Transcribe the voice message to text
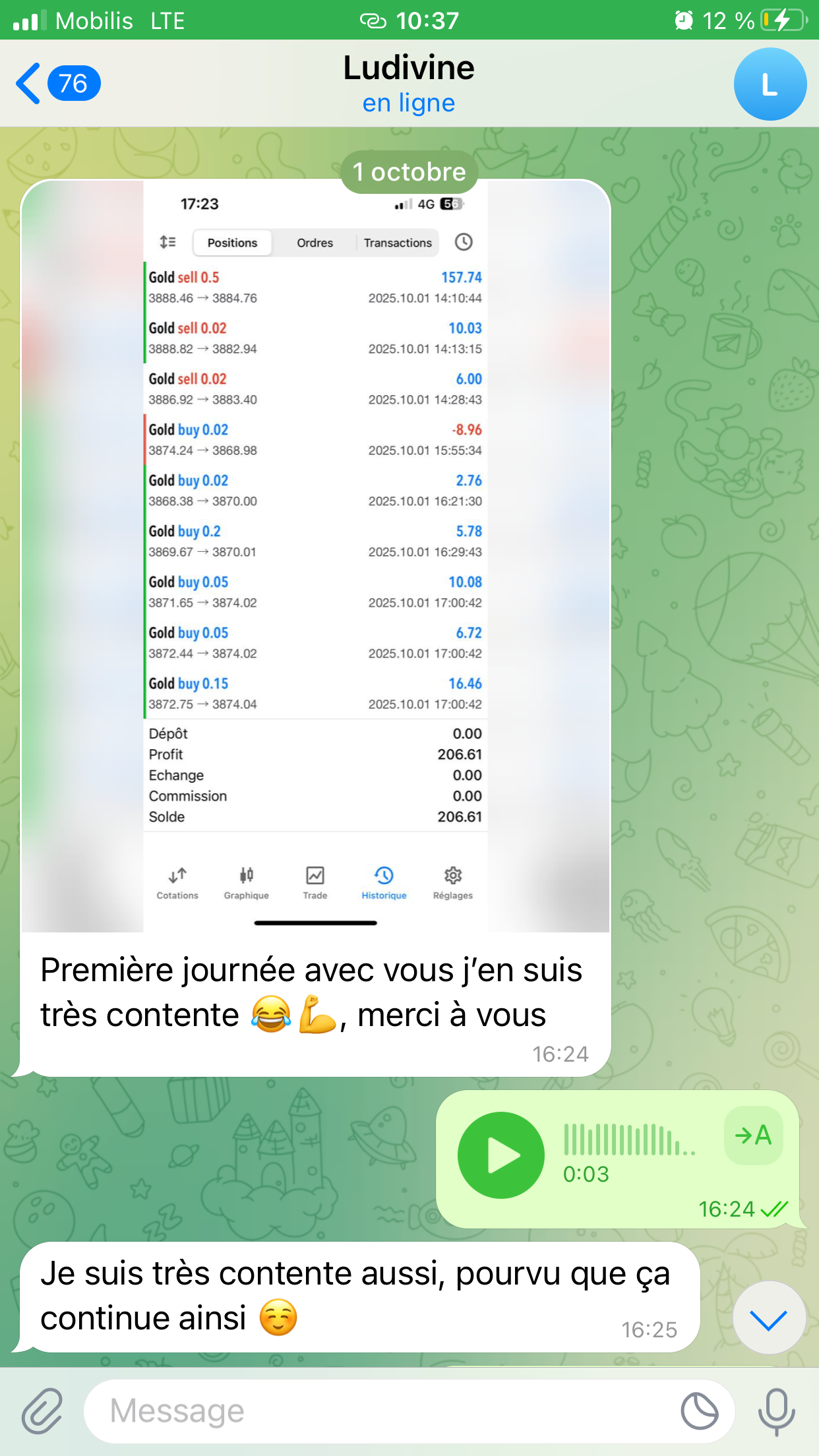The width and height of the screenshot is (819, 1456). tap(753, 1136)
